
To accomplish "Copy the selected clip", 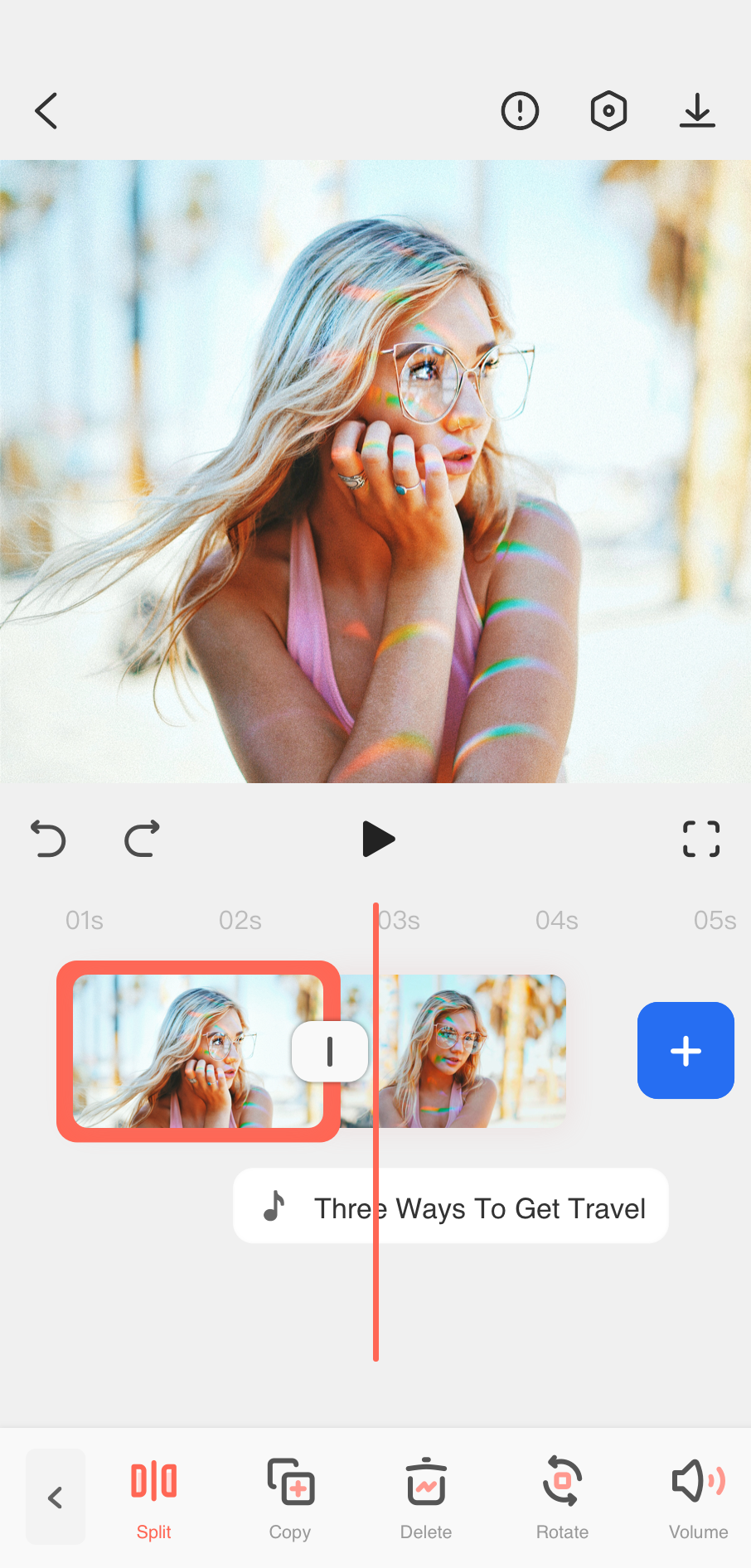I will [x=290, y=1498].
